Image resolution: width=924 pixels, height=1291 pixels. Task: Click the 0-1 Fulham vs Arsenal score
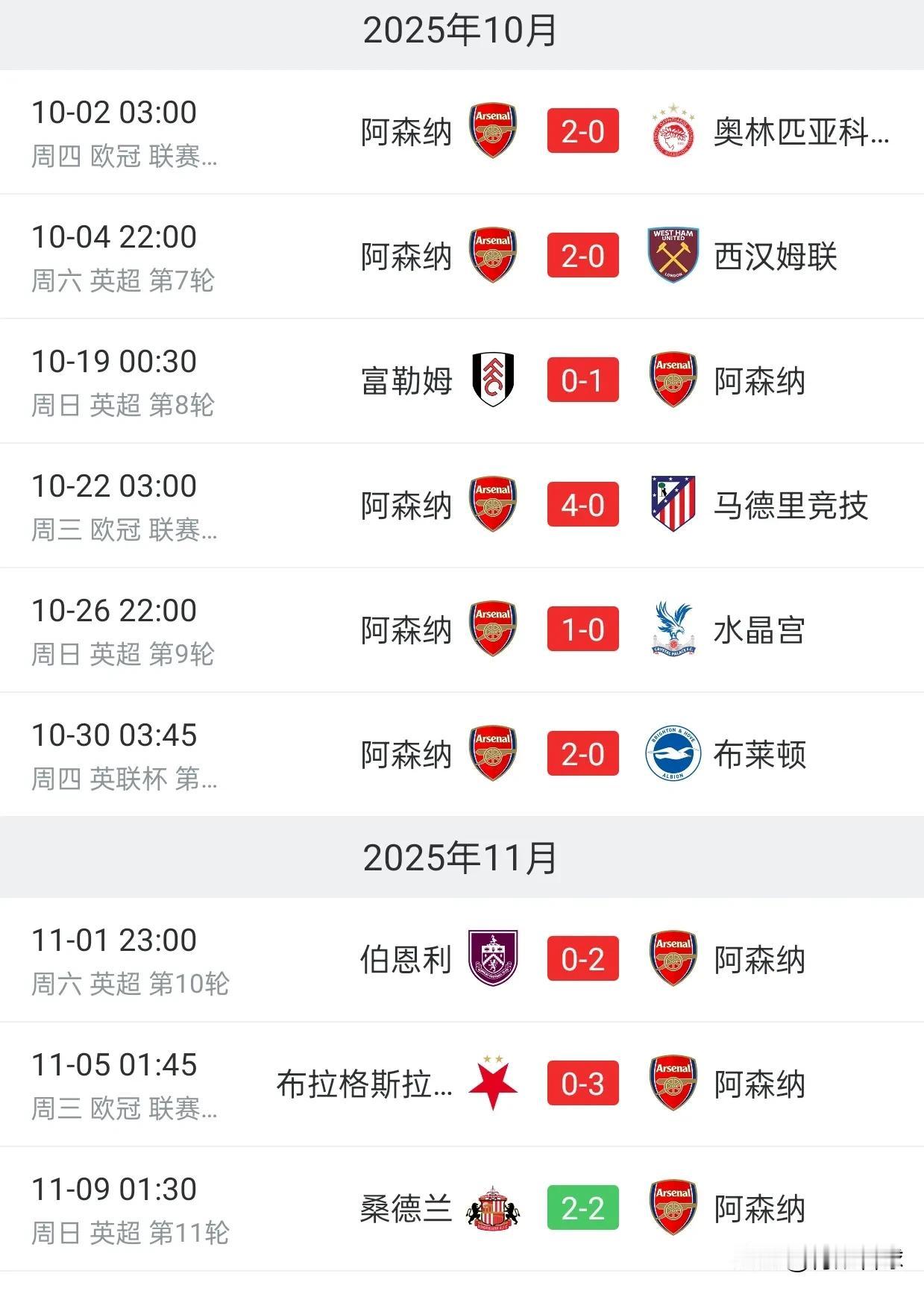[582, 380]
